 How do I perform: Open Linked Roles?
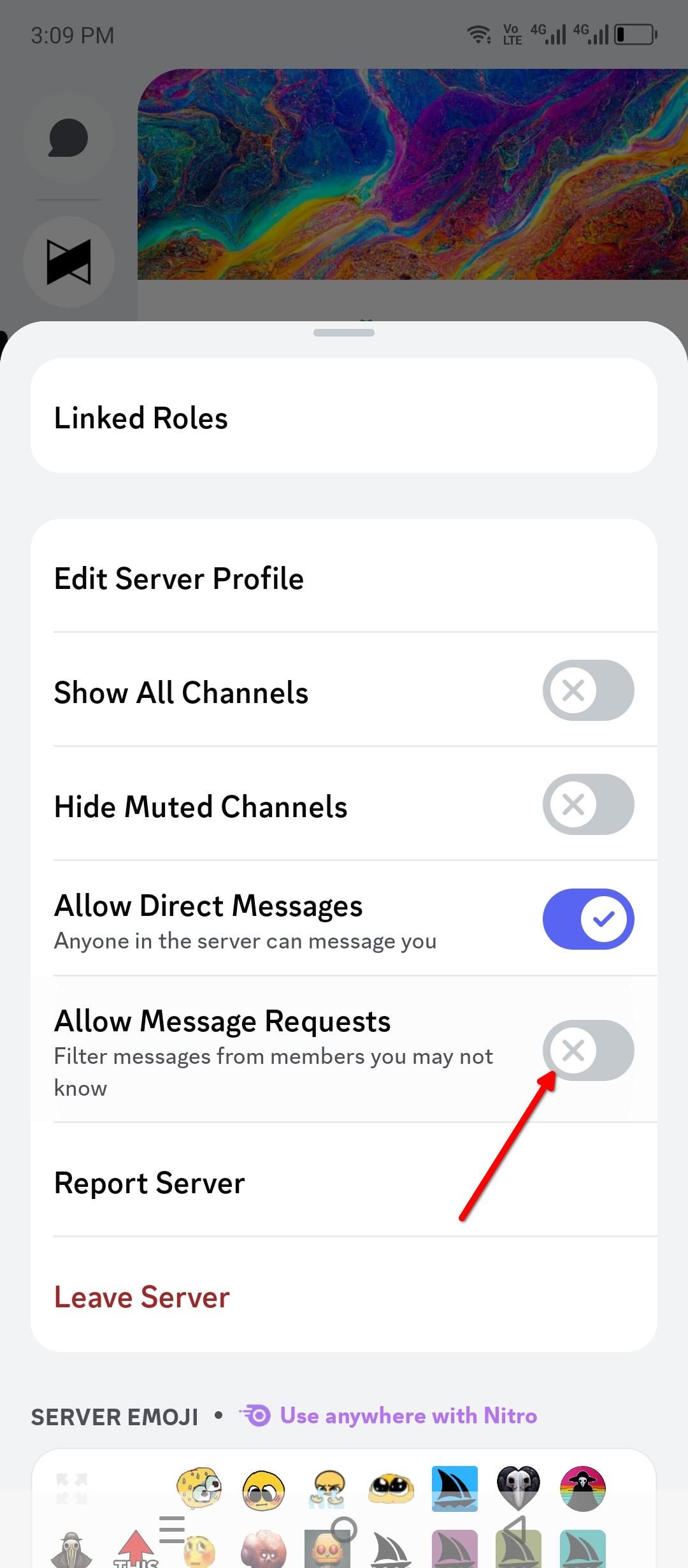coord(344,417)
